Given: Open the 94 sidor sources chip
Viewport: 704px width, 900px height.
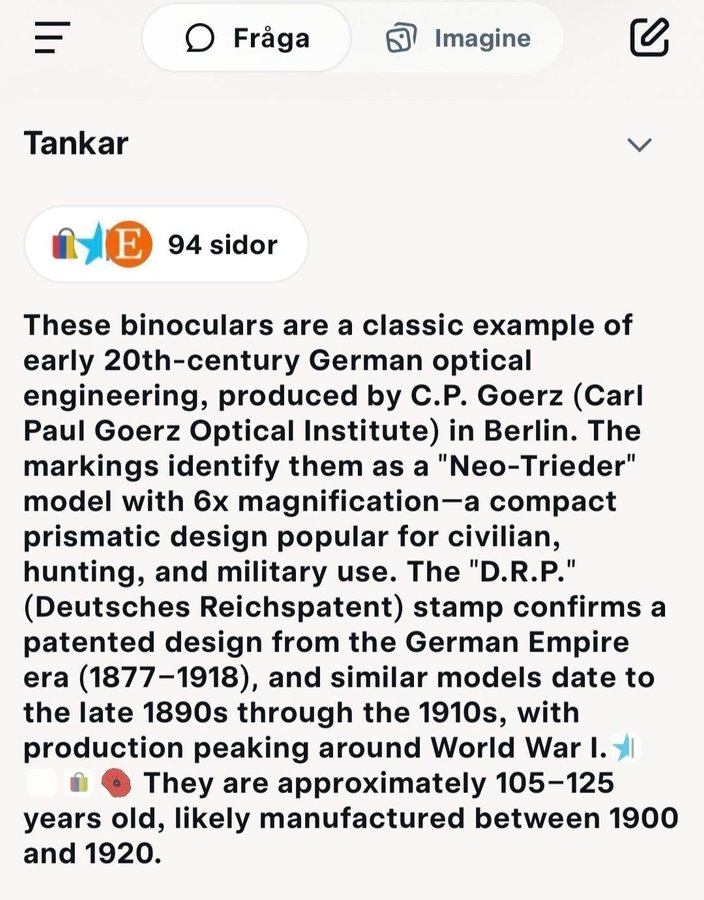Looking at the screenshot, I should pos(166,244).
